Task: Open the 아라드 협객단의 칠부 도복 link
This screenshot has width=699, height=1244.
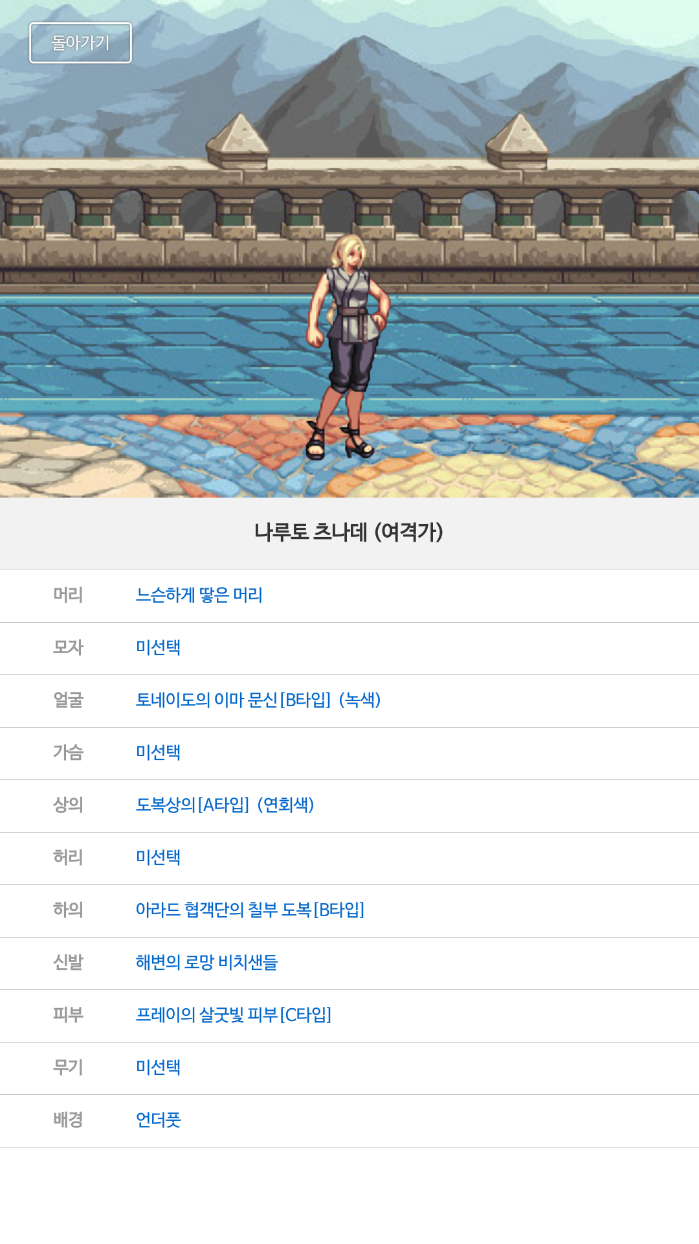Action: pyautogui.click(x=250, y=910)
